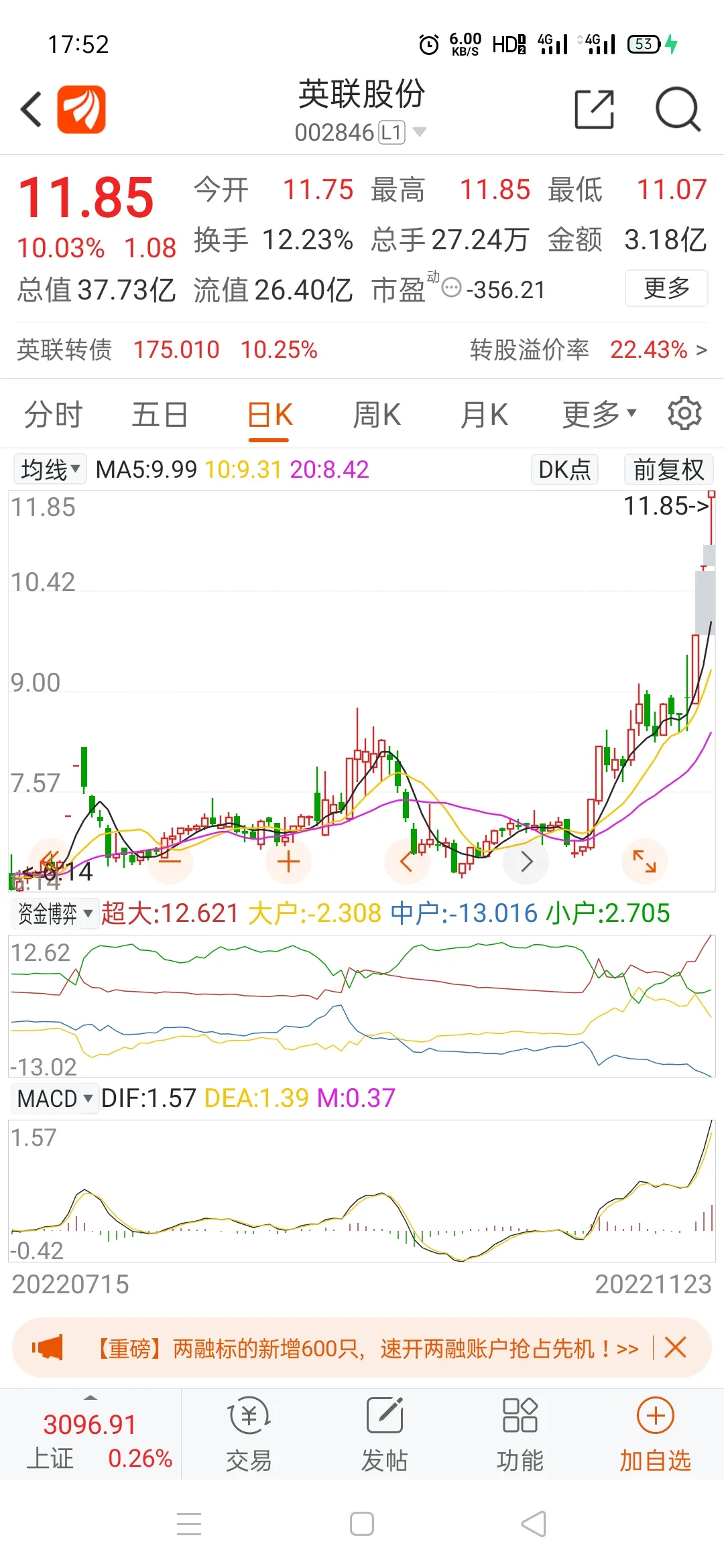This screenshot has height=1568, width=724.
Task: Open chart settings gear
Action: point(684,413)
